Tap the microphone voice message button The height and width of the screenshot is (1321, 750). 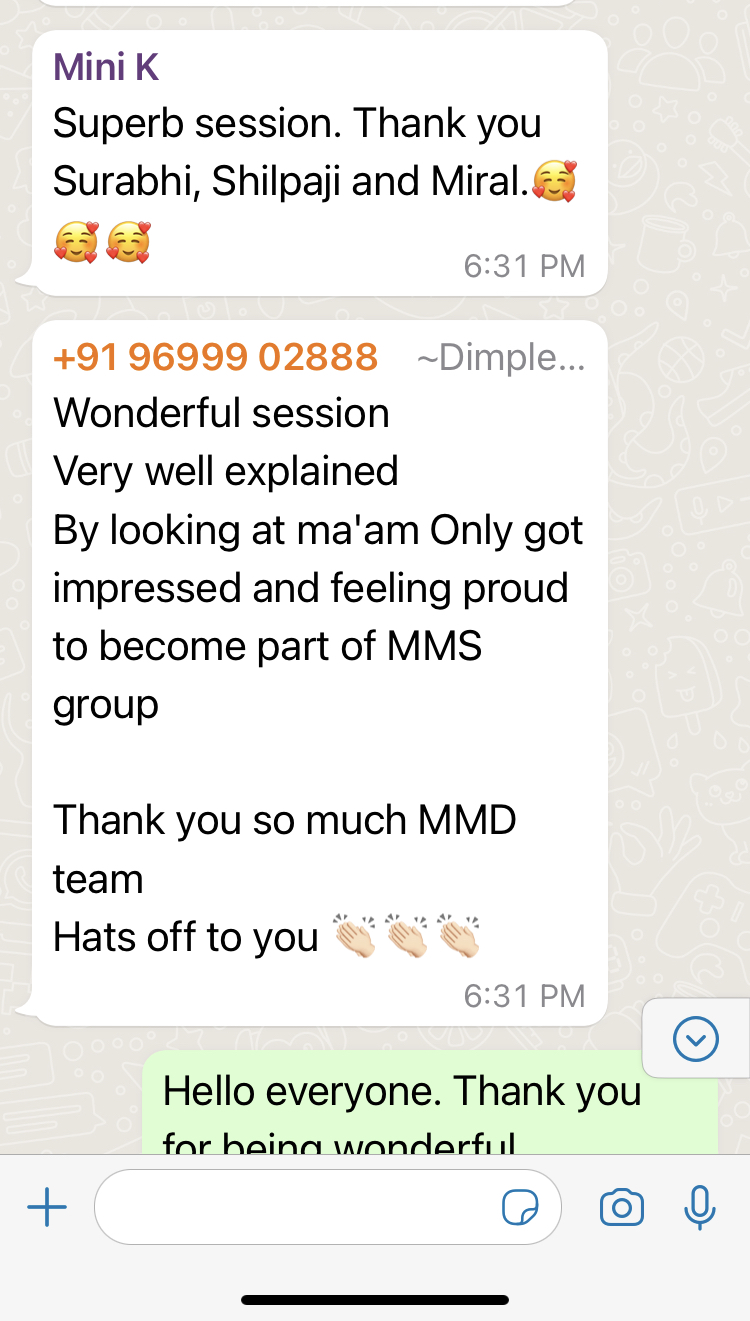pyautogui.click(x=700, y=1207)
